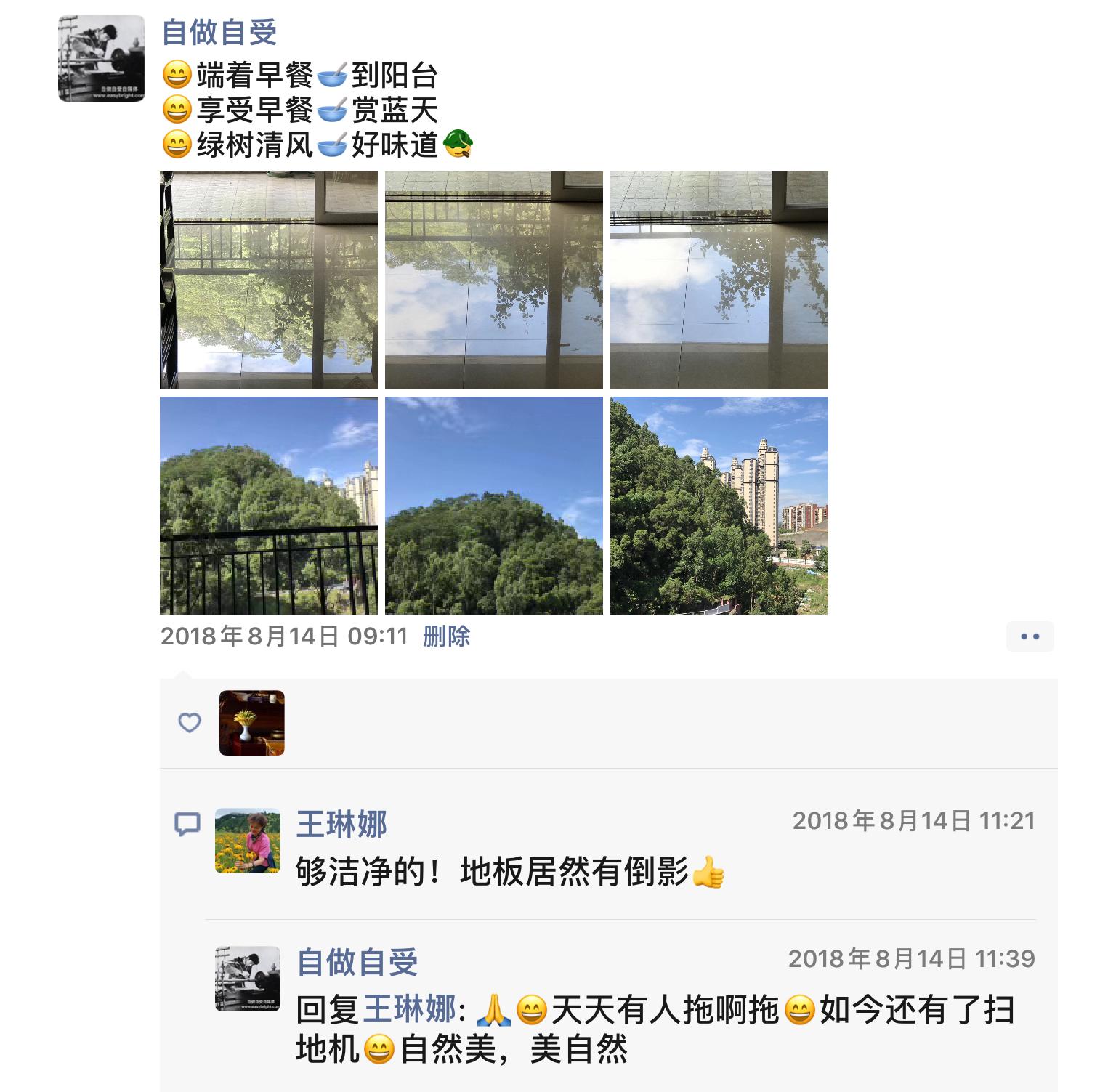Viewport: 1116px width, 1092px height.
Task: Open 王琳娜's profile name on her comment
Action: coord(341,824)
